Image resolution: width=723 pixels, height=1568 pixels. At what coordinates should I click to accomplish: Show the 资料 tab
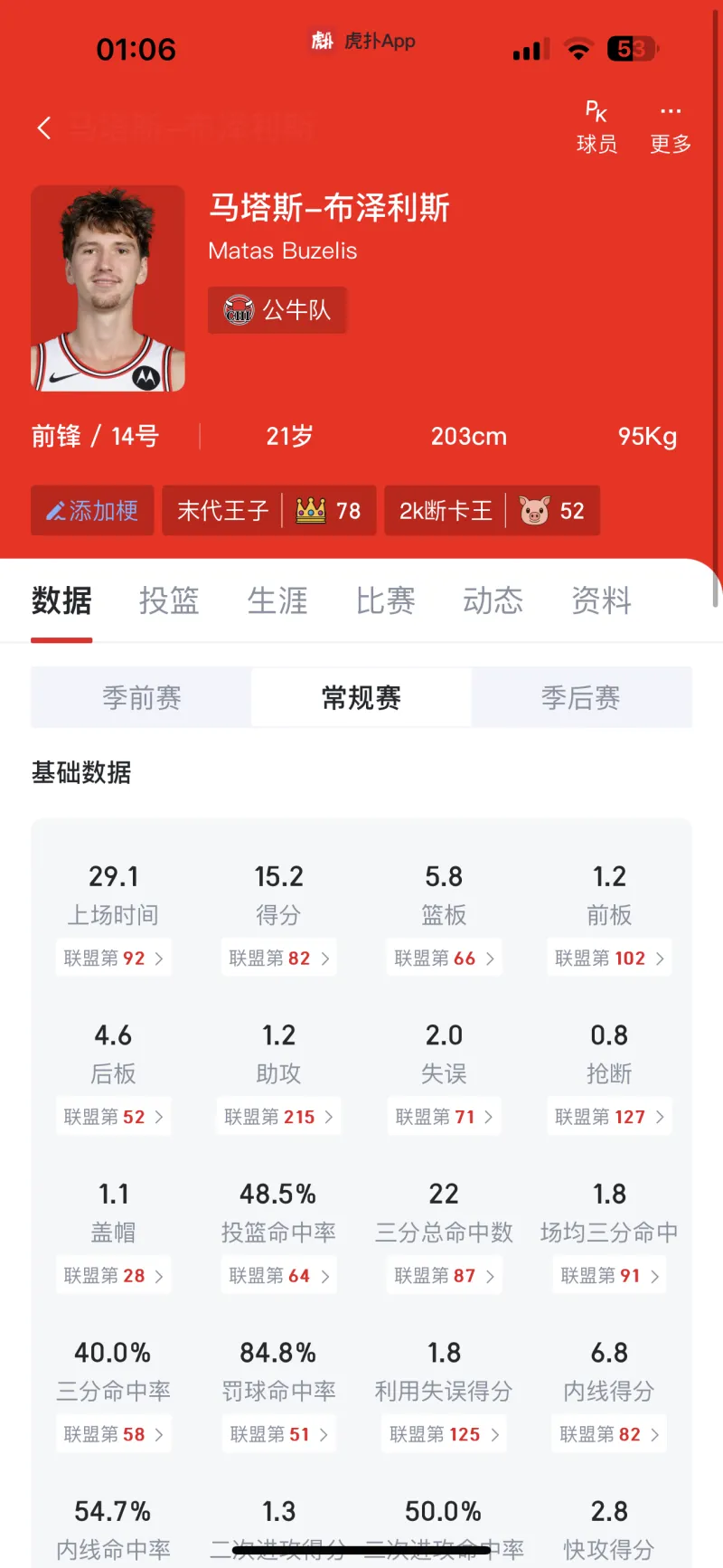[601, 600]
